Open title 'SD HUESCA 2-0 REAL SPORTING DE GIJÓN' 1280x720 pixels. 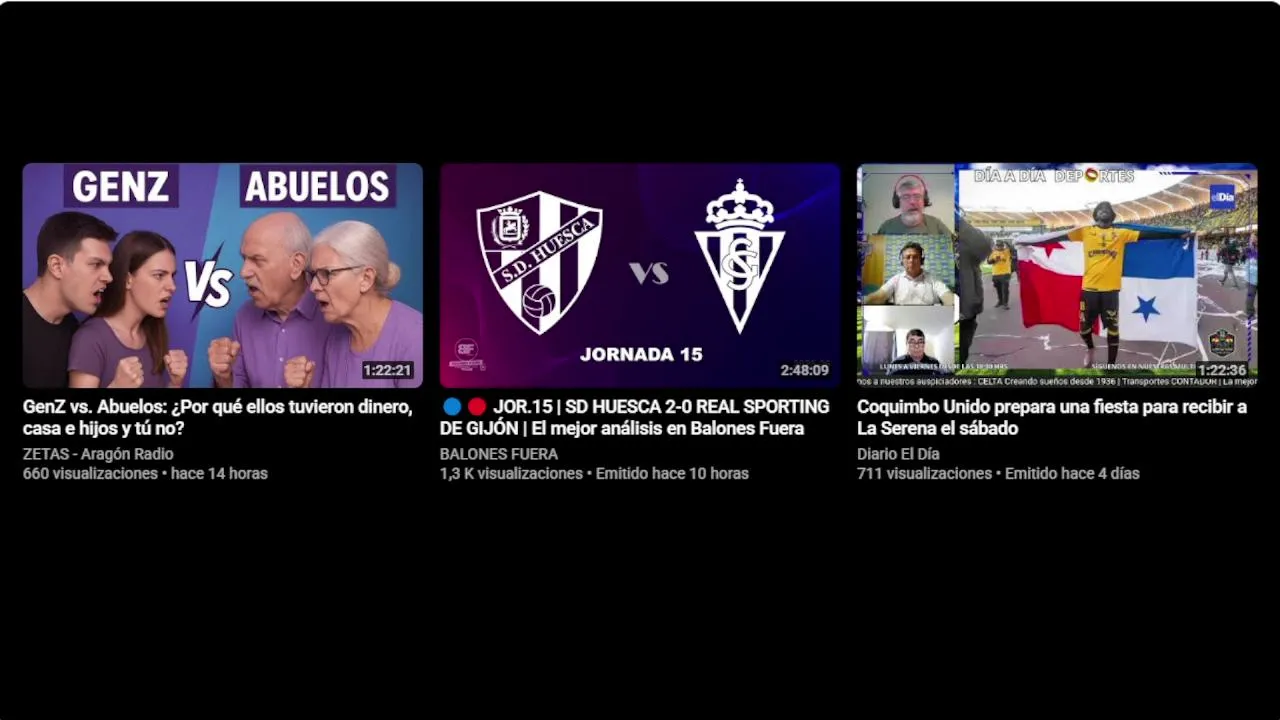click(x=634, y=418)
